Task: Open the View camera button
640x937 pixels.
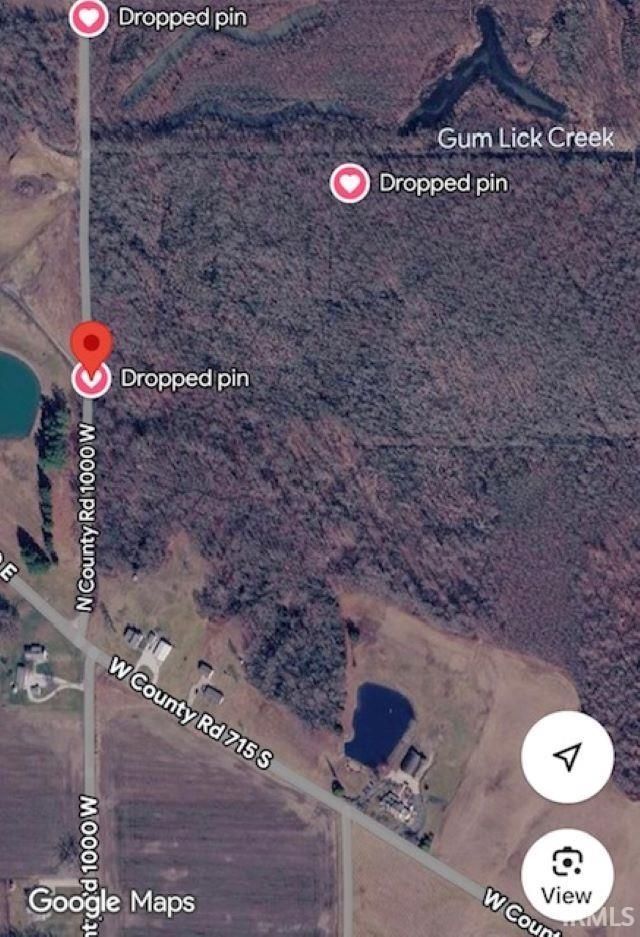Action: 567,876
